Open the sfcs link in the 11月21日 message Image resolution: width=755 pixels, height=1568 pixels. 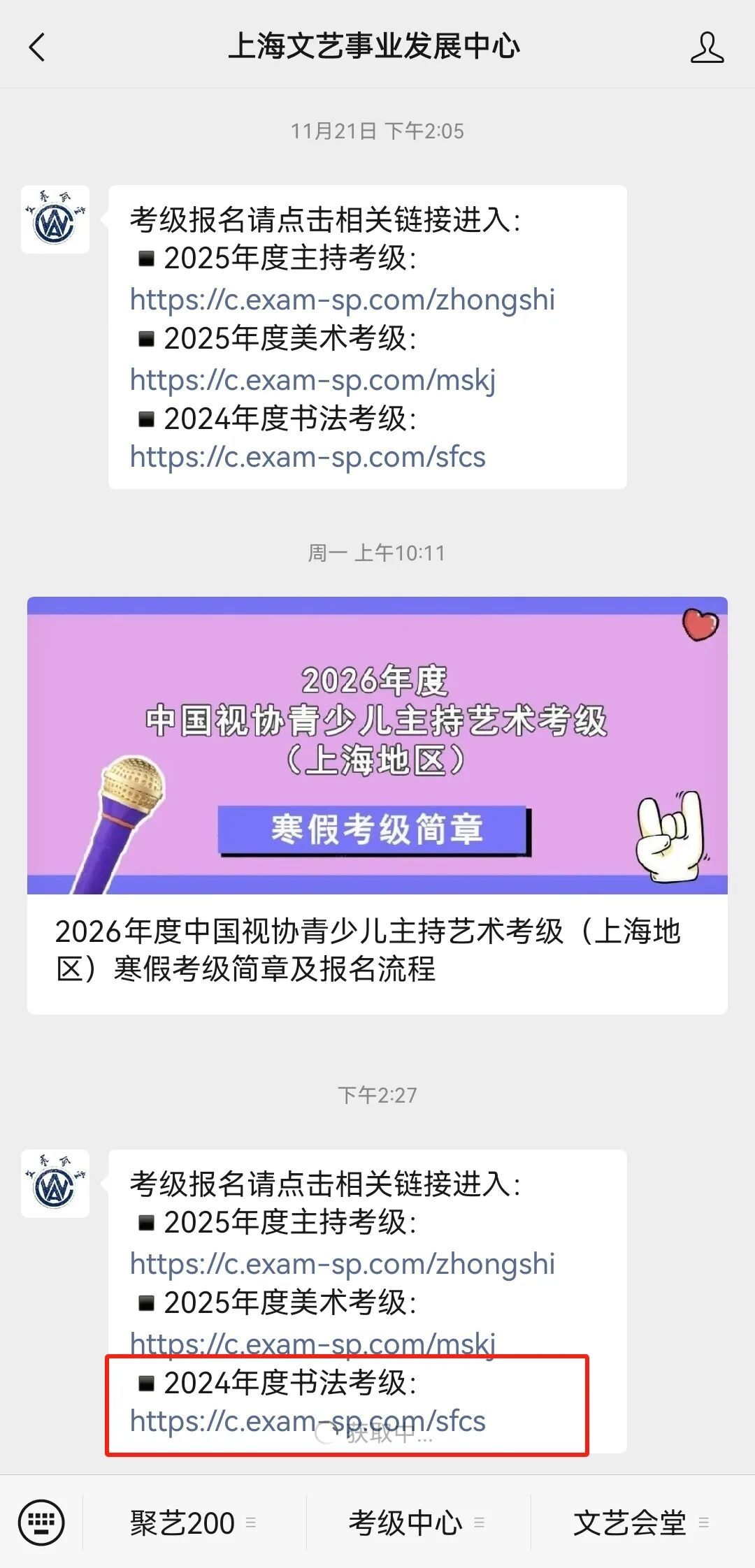(x=308, y=457)
